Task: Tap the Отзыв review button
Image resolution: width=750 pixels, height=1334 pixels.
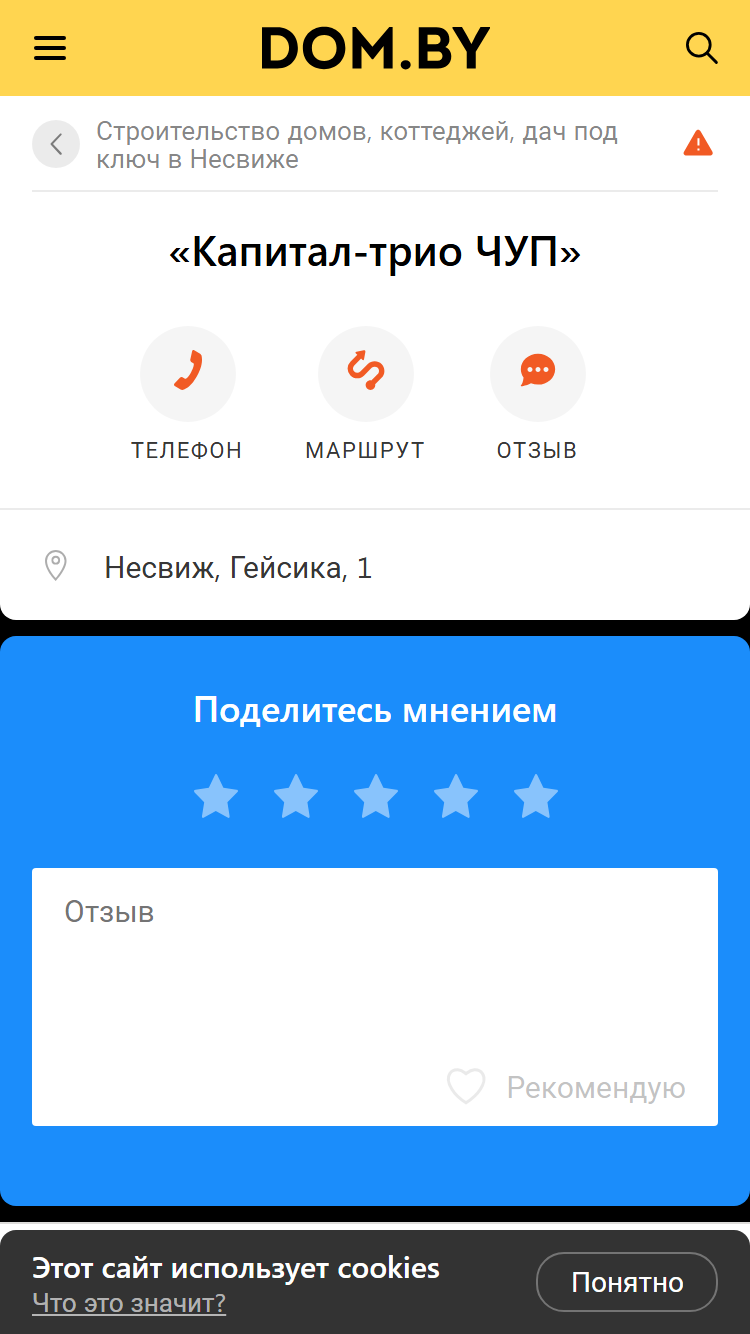Action: (537, 374)
